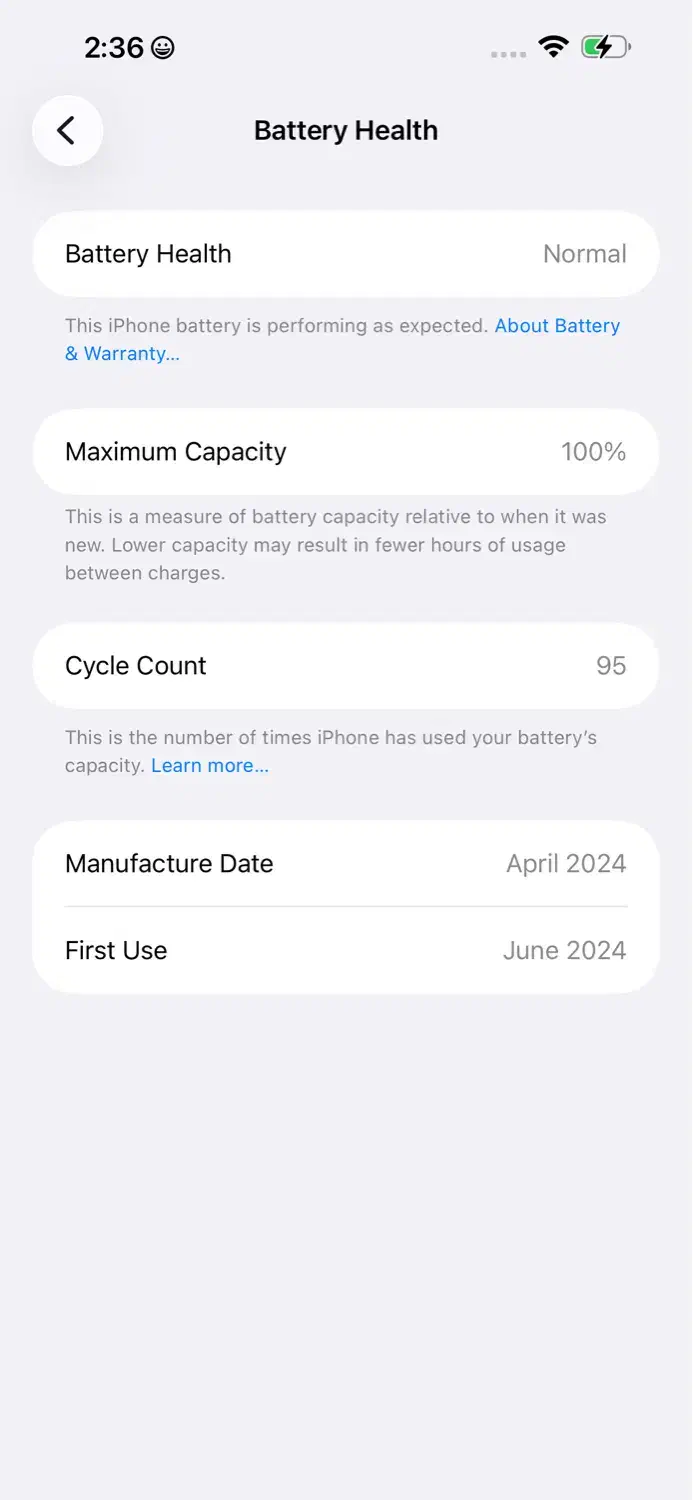Open the About Battery & Warranty link

pos(556,326)
